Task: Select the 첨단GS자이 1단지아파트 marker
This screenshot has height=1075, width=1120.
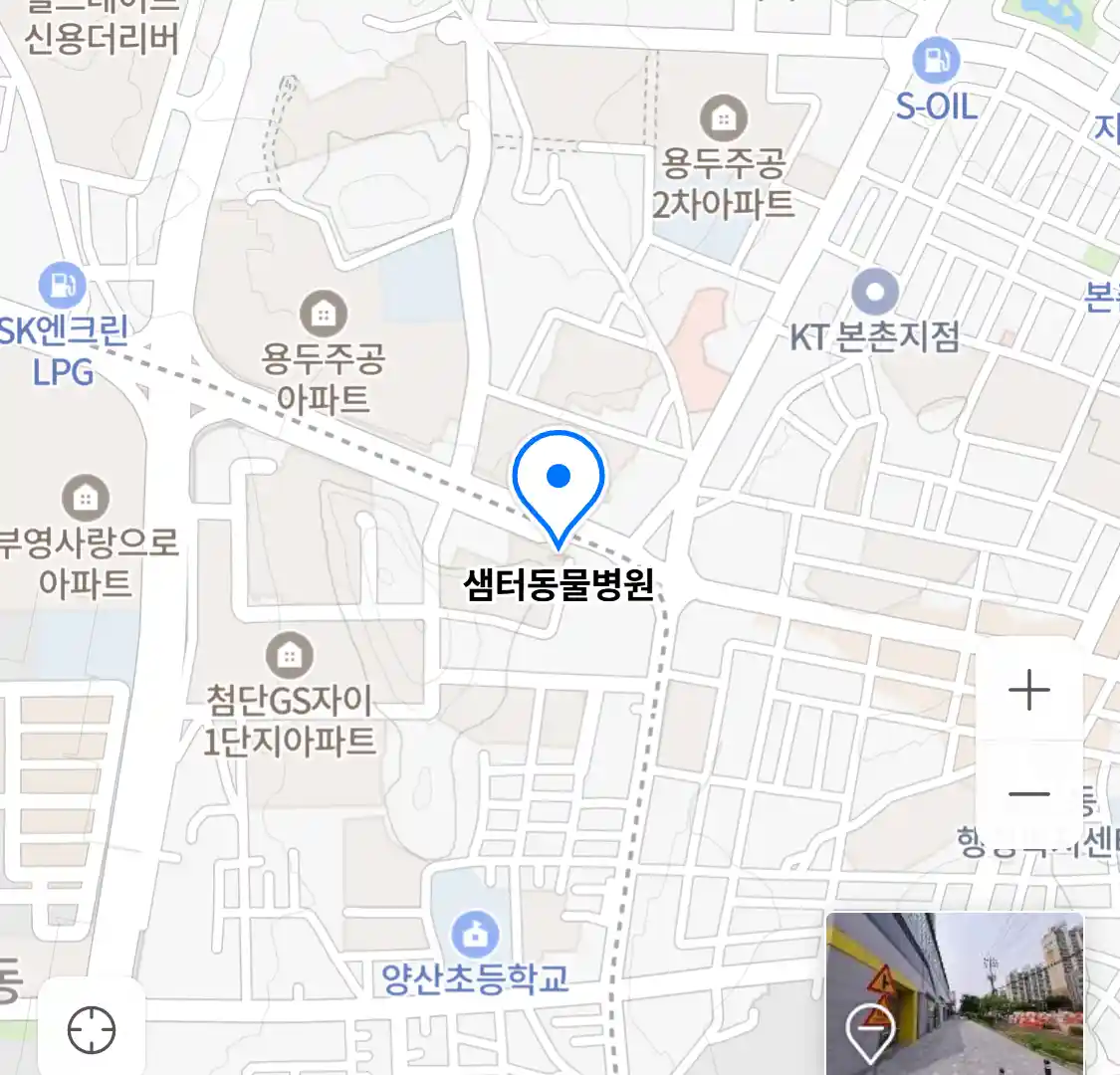Action: coord(289,655)
